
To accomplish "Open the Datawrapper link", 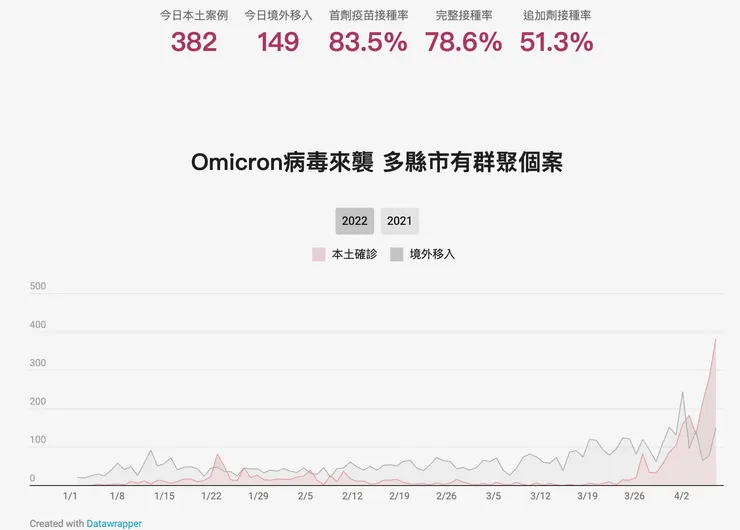I will point(113,523).
